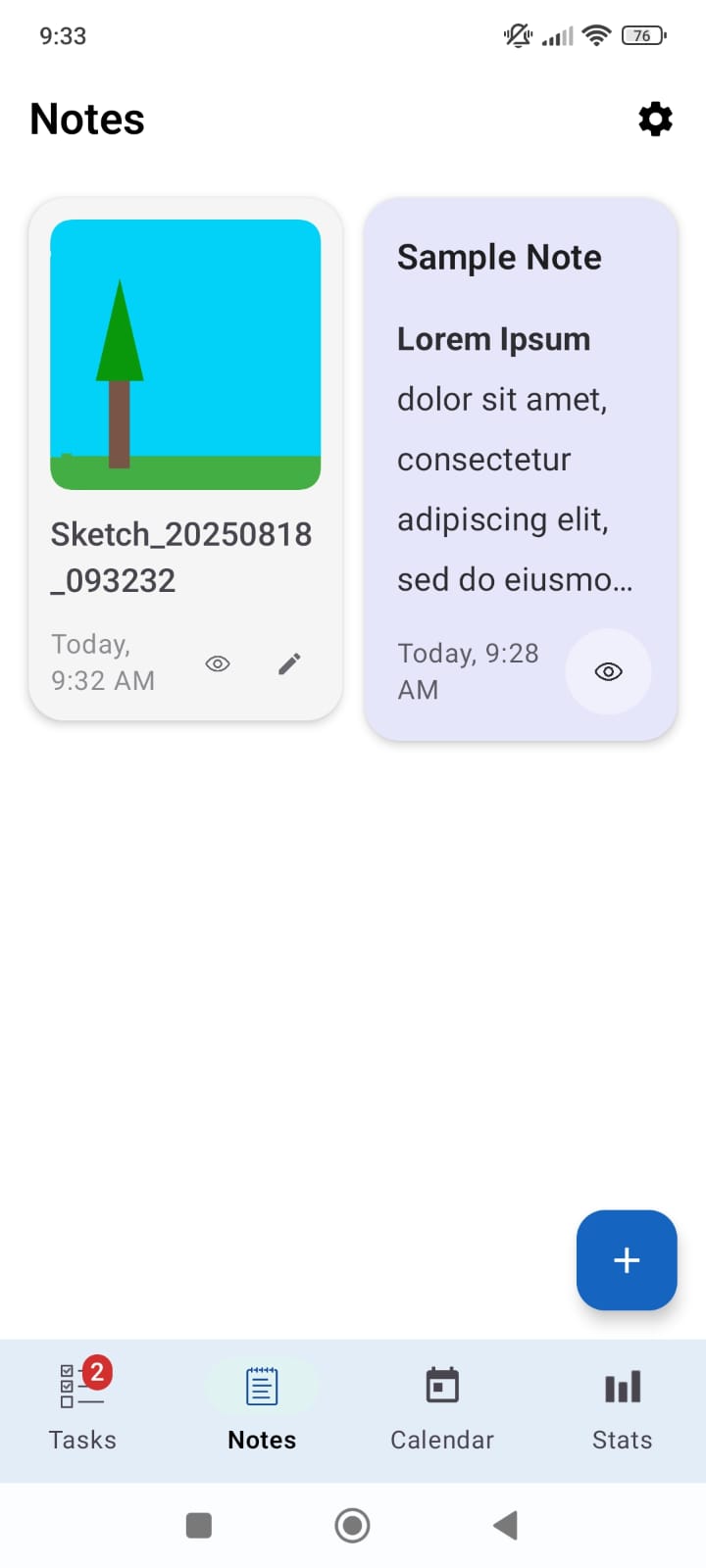View the Stats tab icon
This screenshot has width=706, height=1568.
tap(622, 1387)
